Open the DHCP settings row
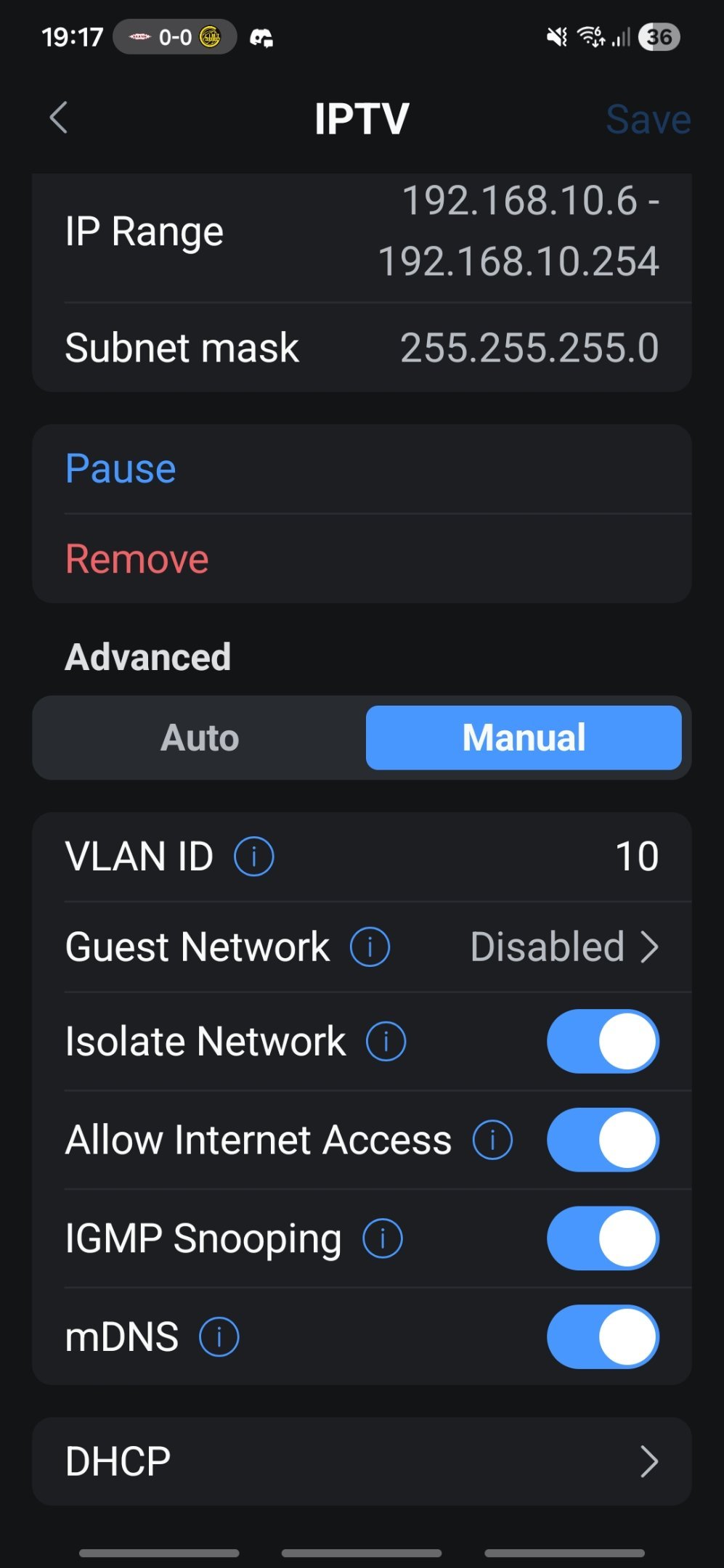 [x=362, y=1461]
